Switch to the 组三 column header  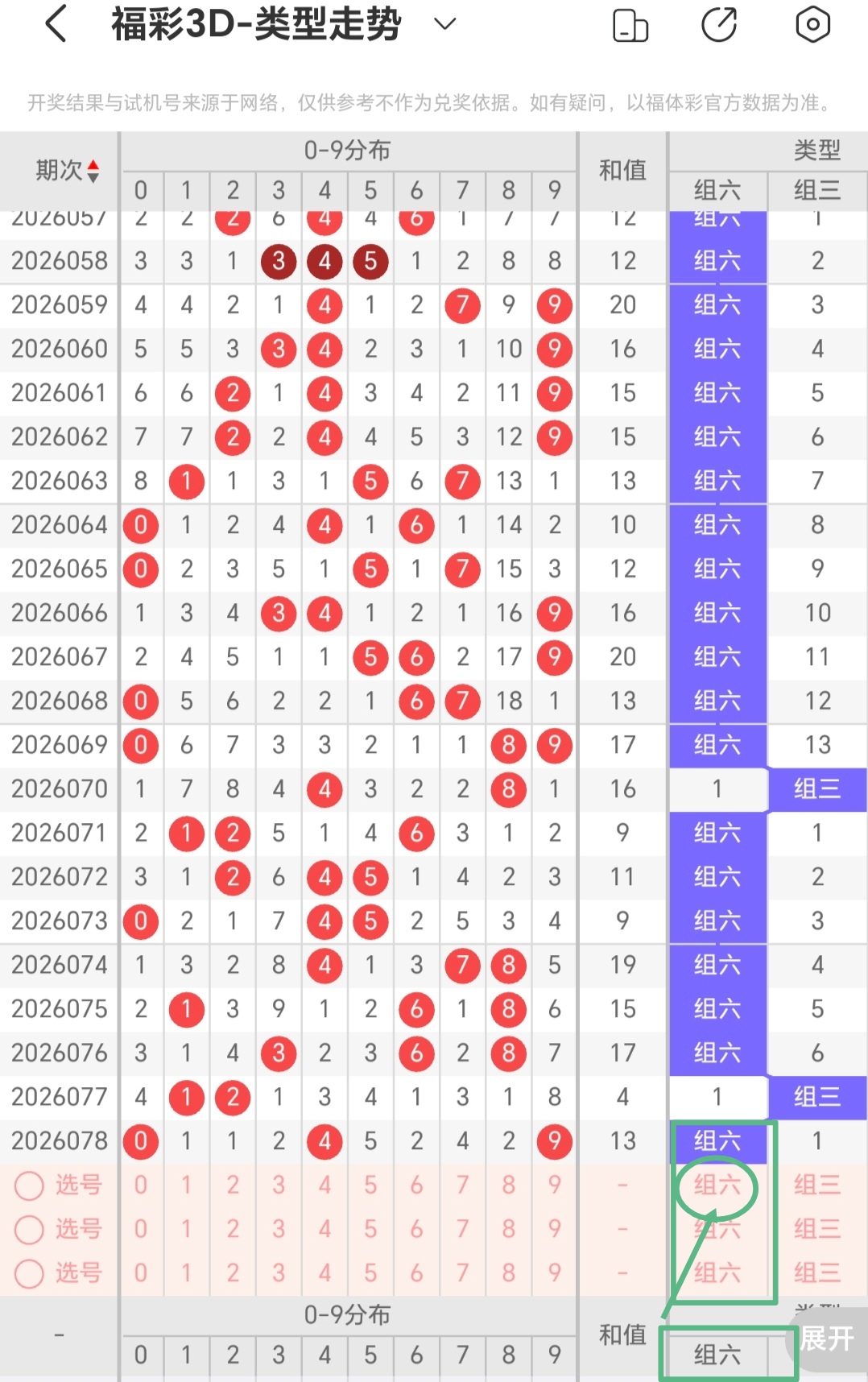817,191
